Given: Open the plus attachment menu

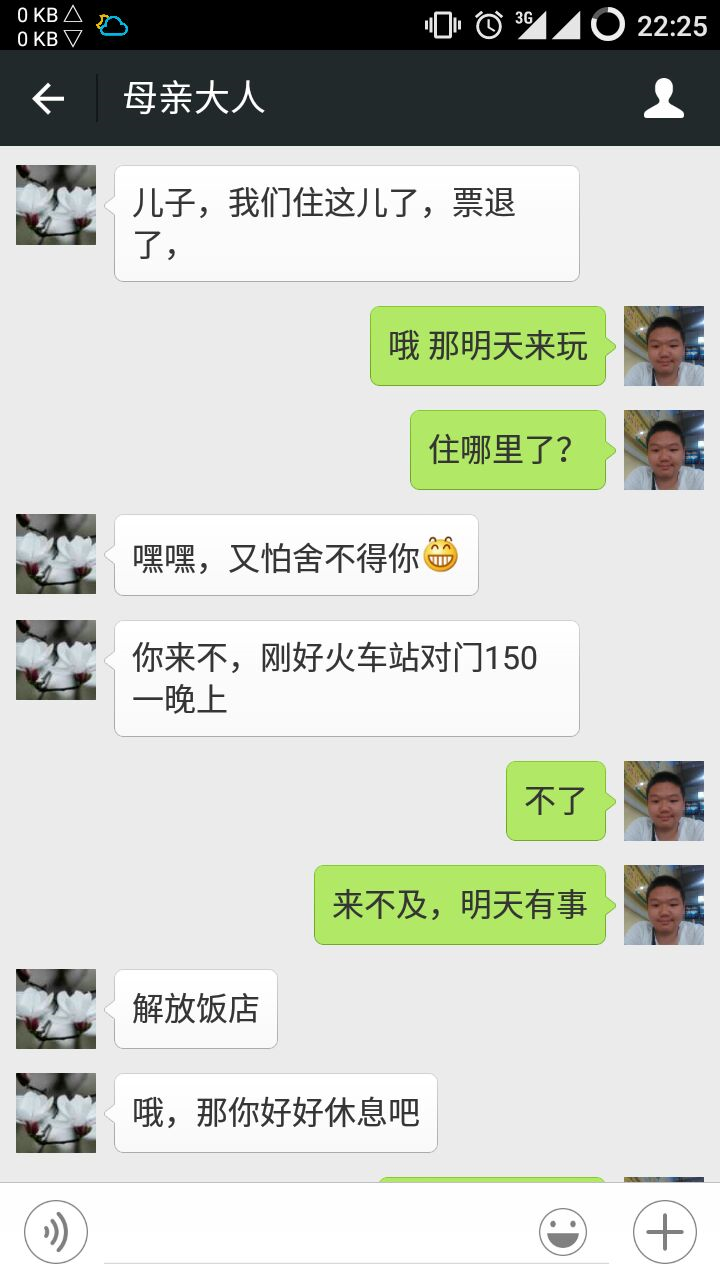Looking at the screenshot, I should pos(664,1232).
